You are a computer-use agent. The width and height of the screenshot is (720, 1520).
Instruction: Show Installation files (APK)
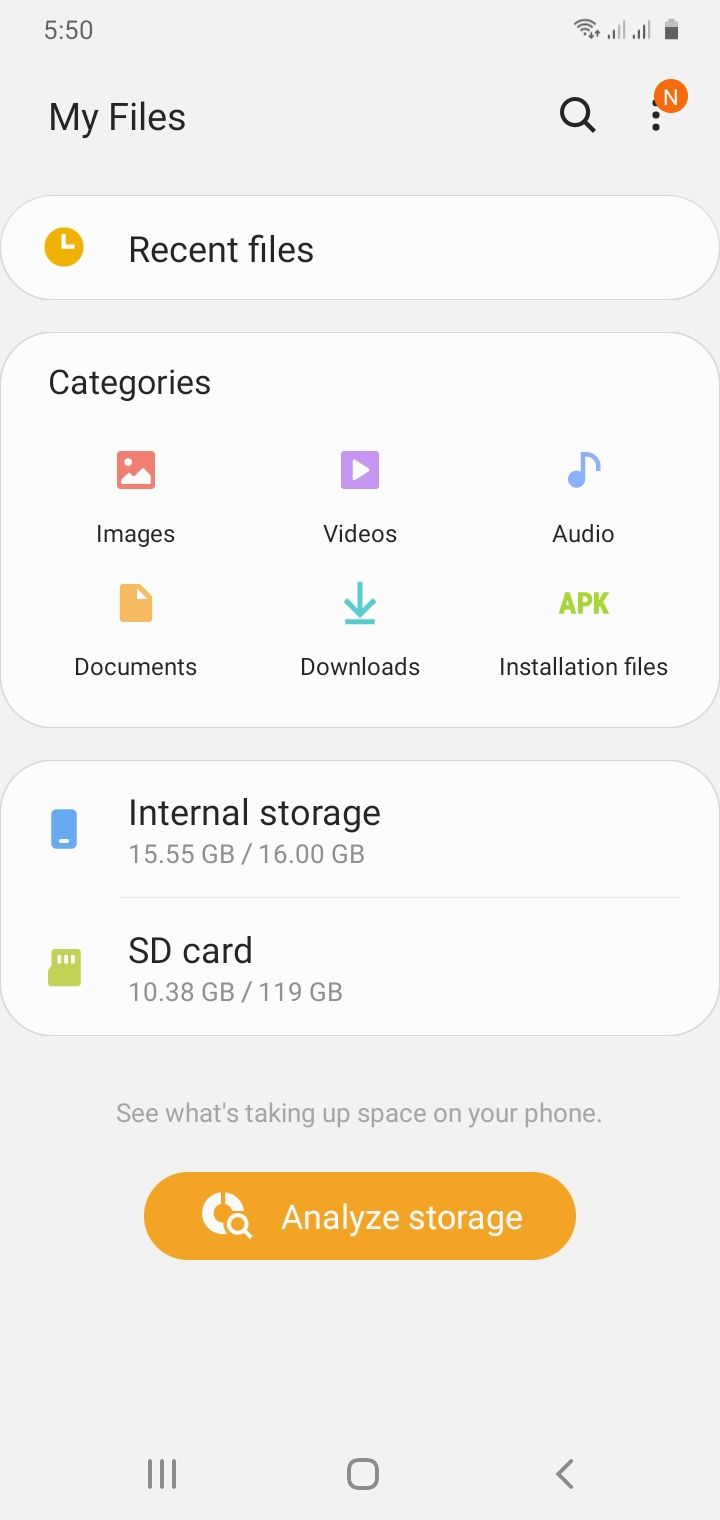click(583, 630)
